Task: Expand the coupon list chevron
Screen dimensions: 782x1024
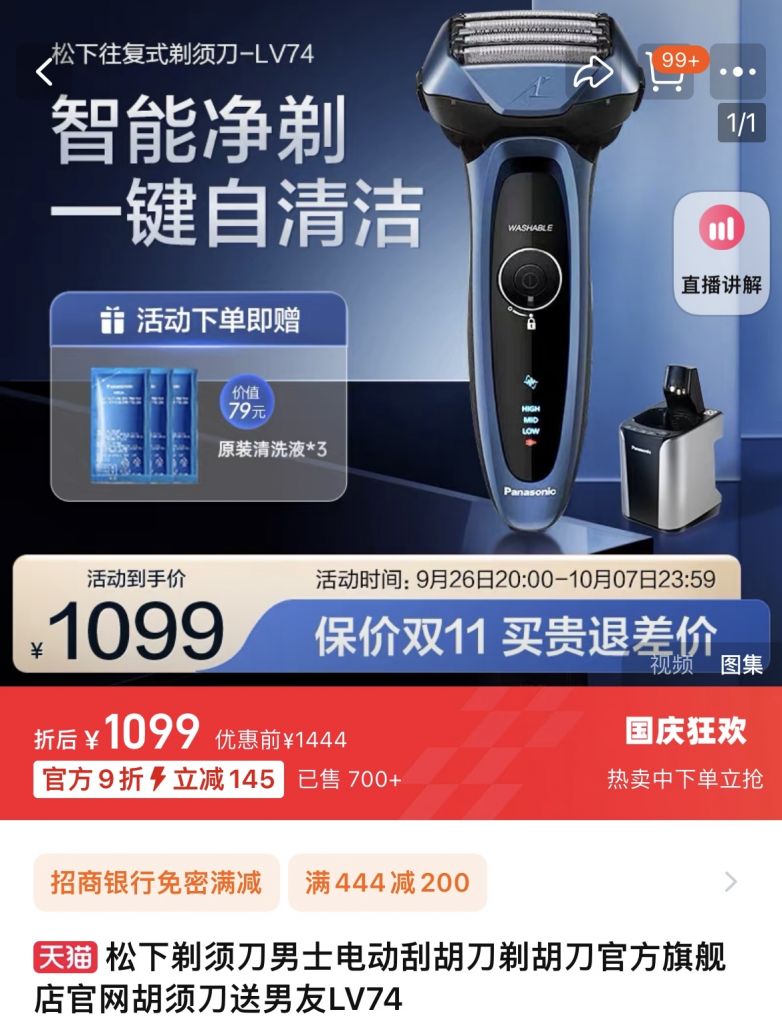Action: tap(731, 882)
